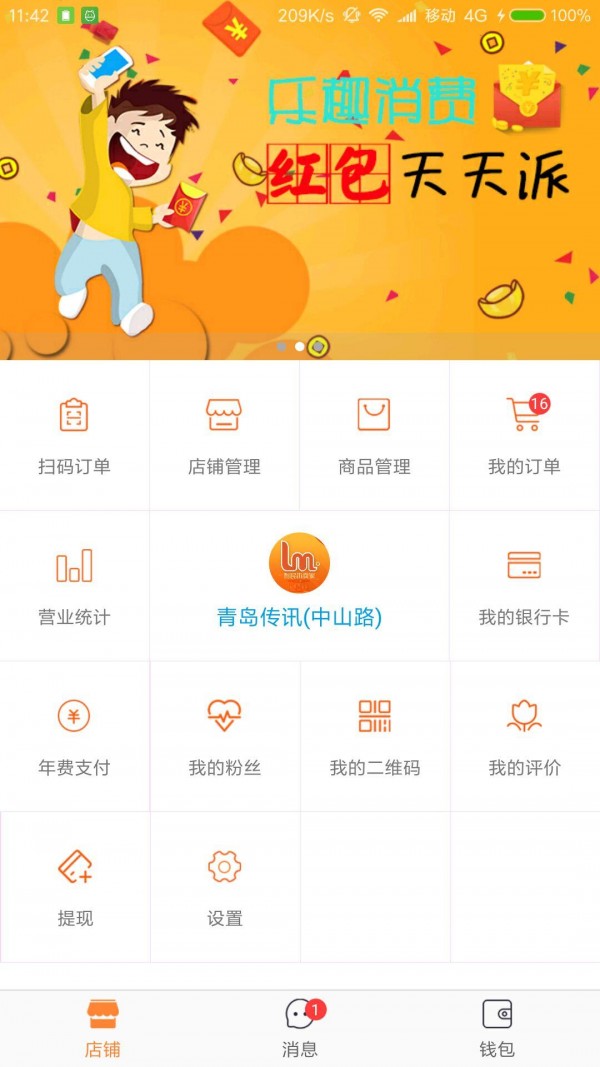The width and height of the screenshot is (600, 1067).
Task: Open 设置 settings
Action: tap(224, 886)
